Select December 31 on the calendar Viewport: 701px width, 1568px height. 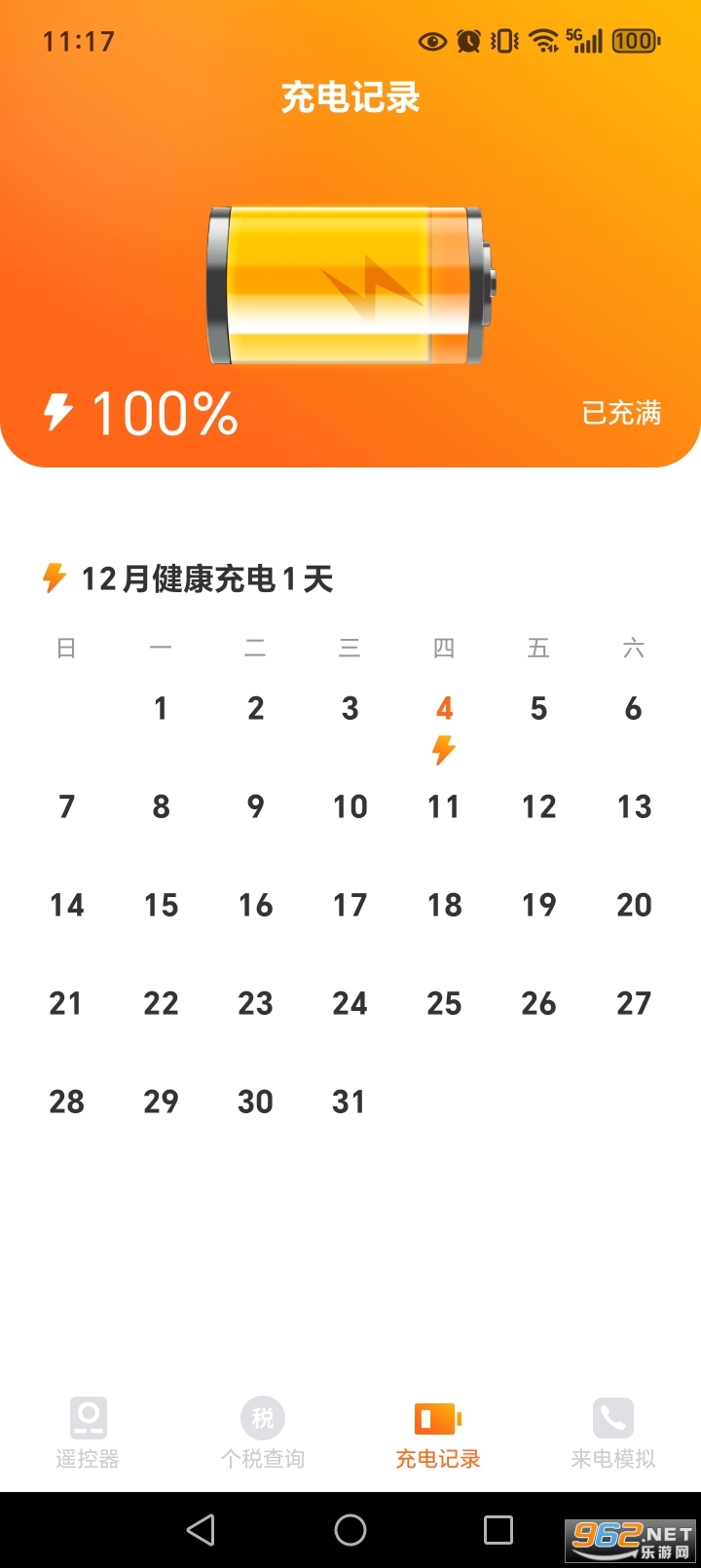[x=350, y=1101]
